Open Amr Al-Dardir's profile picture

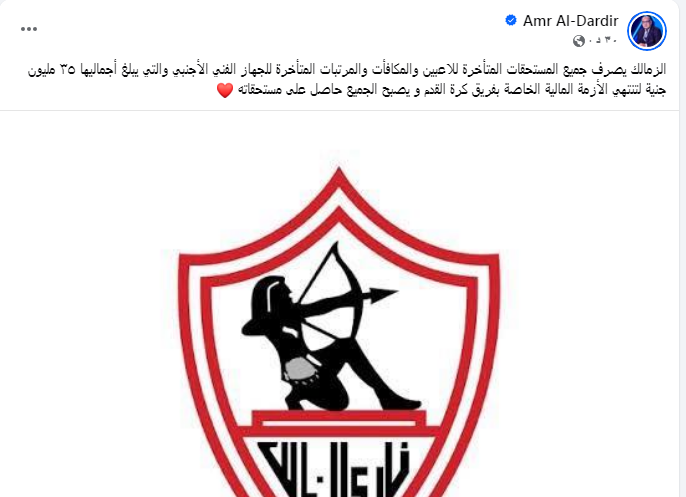648,31
